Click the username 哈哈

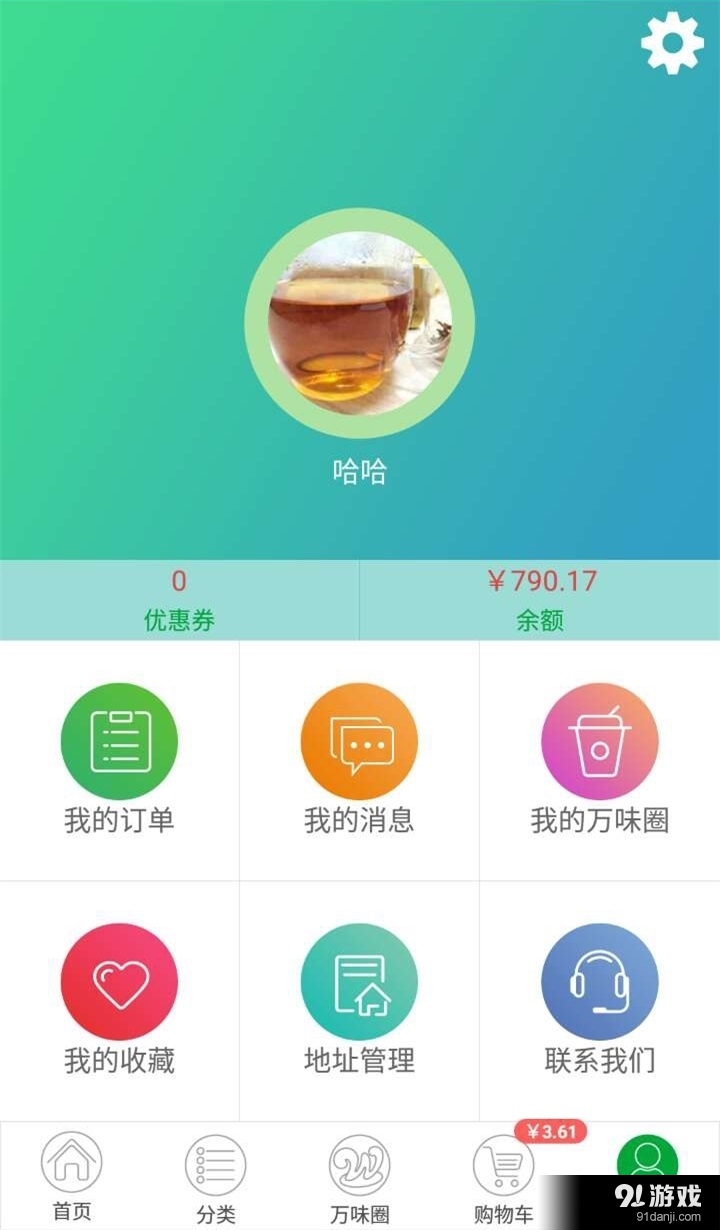pyautogui.click(x=360, y=466)
